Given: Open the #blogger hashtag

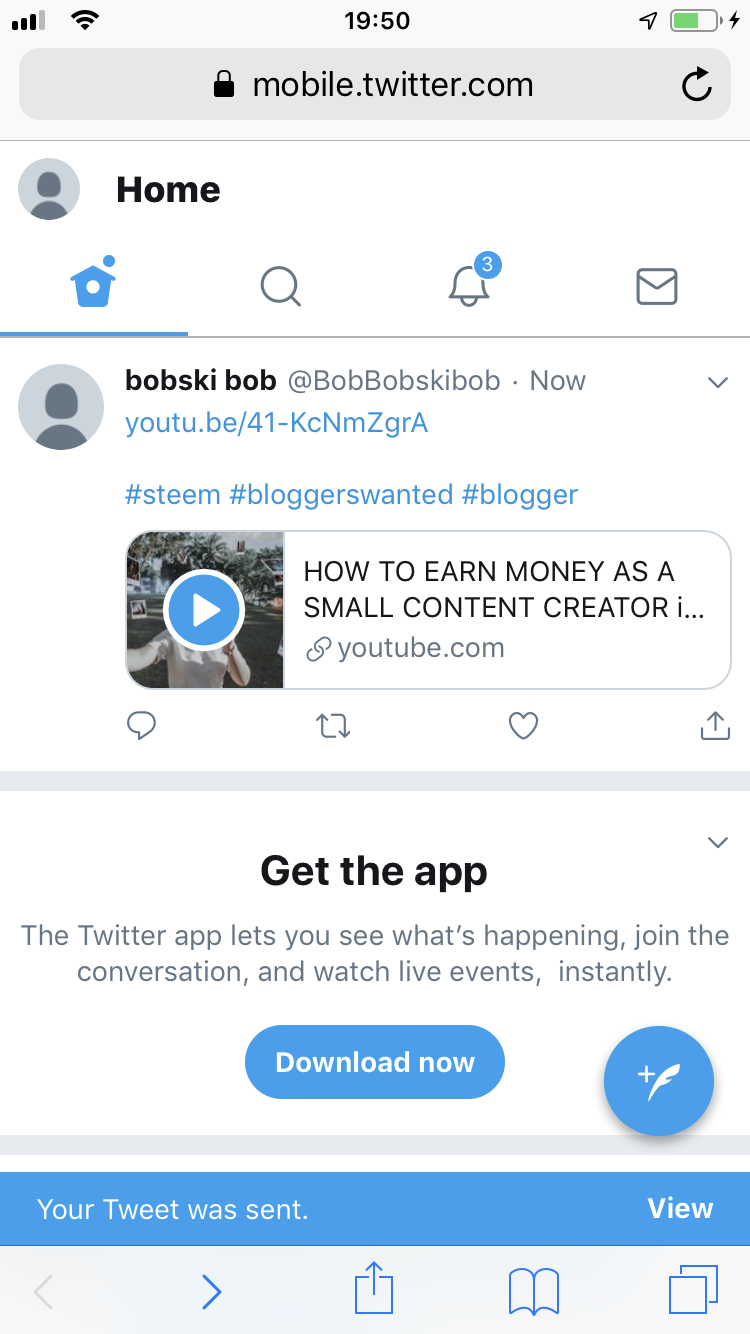Looking at the screenshot, I should click(519, 494).
